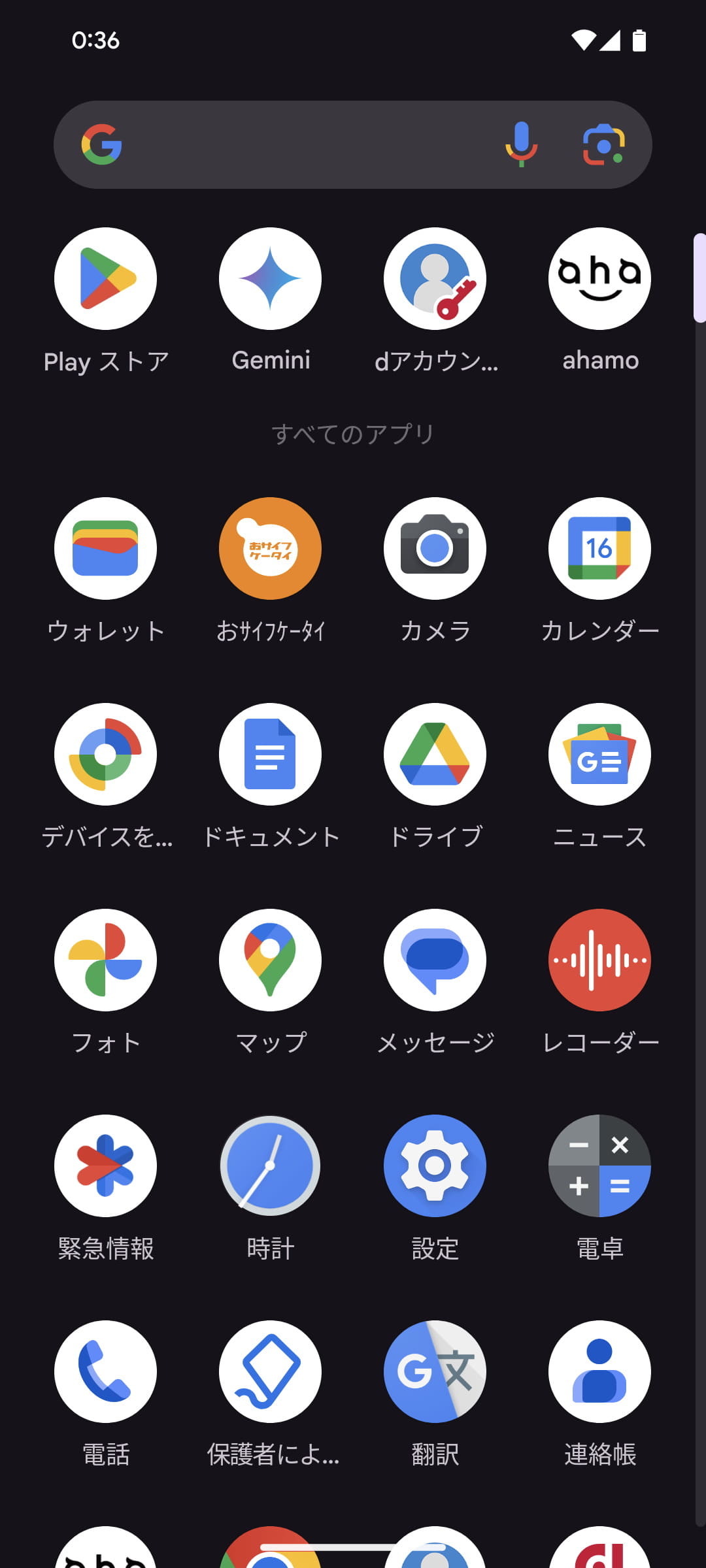Open the 緊急情報 (Emergency) app
This screenshot has width=706, height=1568.
click(105, 1165)
